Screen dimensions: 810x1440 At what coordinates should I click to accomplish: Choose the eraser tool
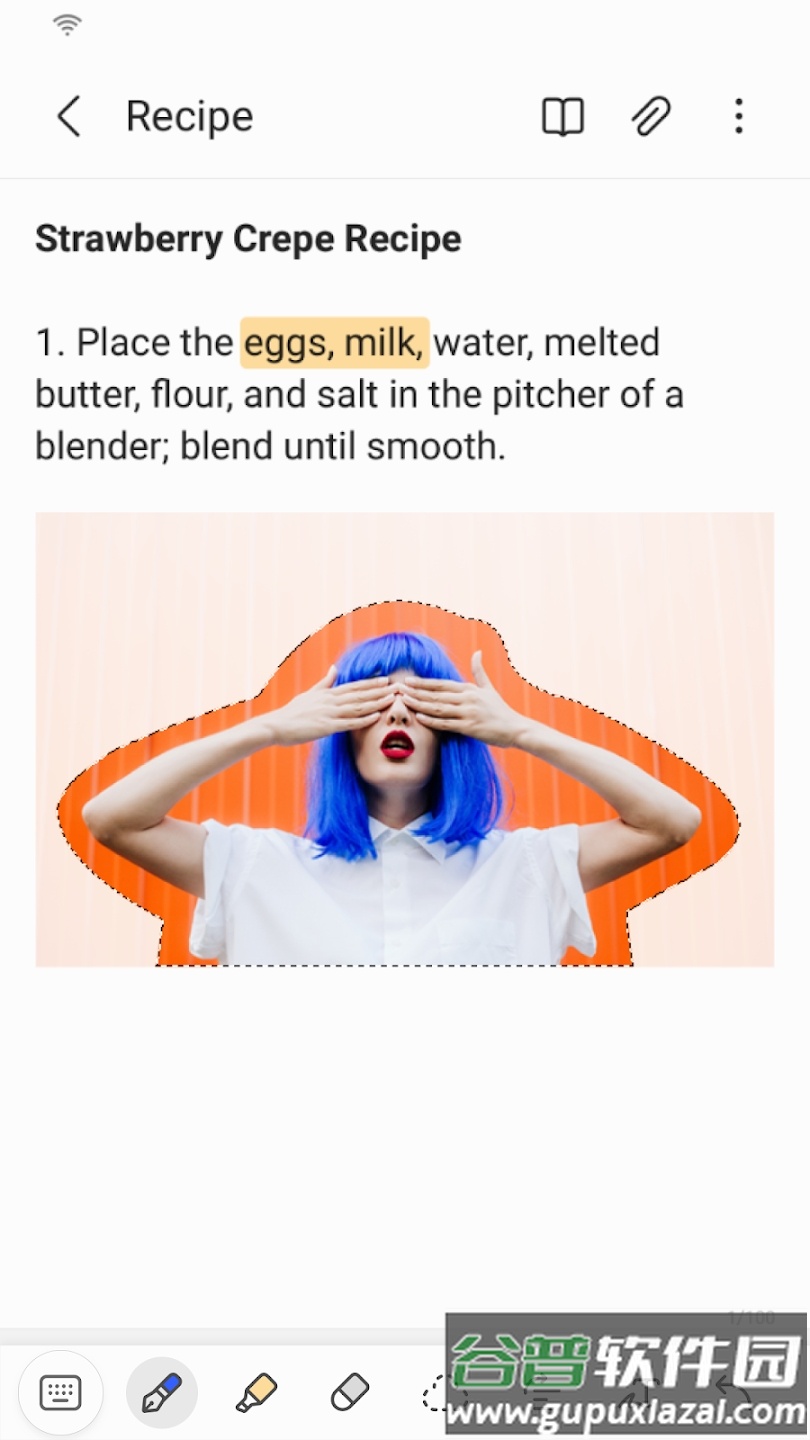click(349, 1391)
